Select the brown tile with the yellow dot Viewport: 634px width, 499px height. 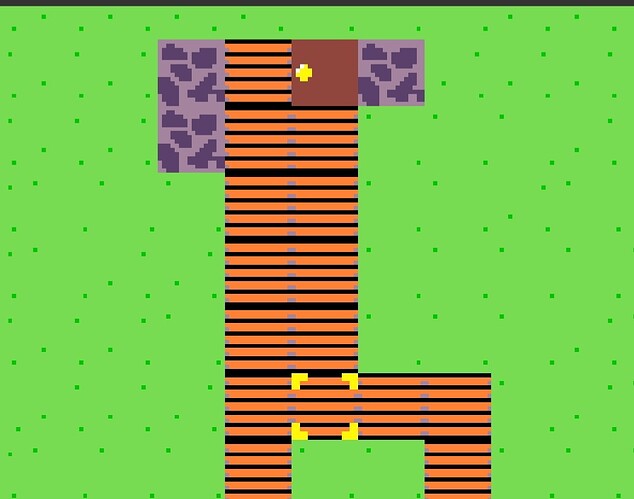point(324,73)
